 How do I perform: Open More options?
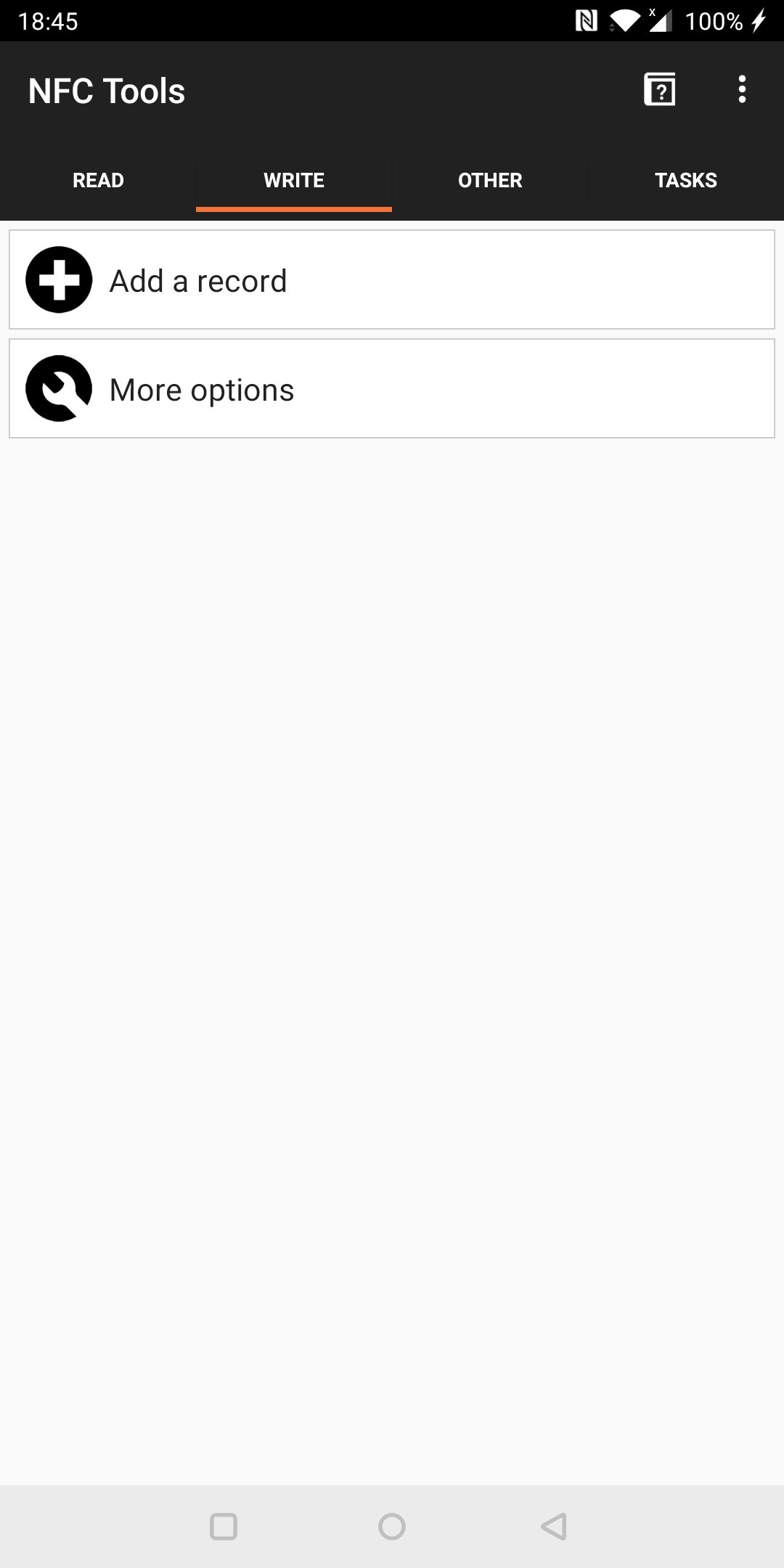[x=392, y=389]
